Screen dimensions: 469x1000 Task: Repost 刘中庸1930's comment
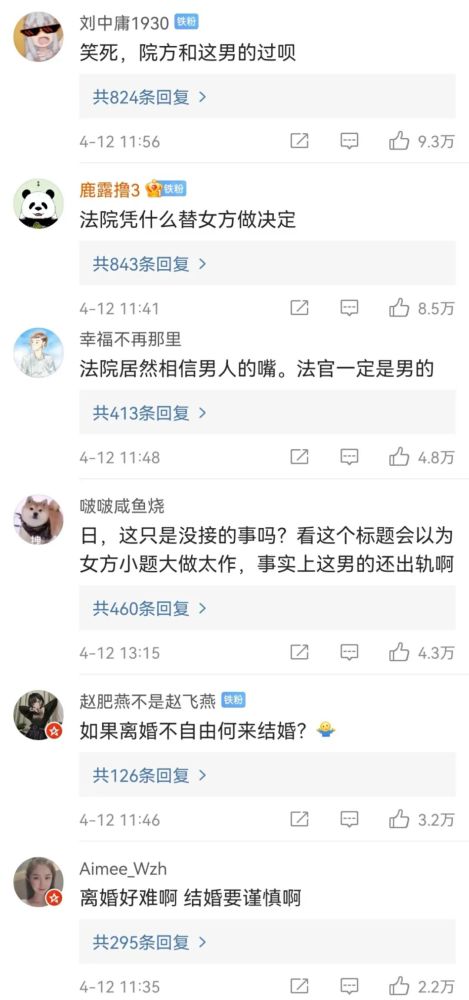[299, 141]
